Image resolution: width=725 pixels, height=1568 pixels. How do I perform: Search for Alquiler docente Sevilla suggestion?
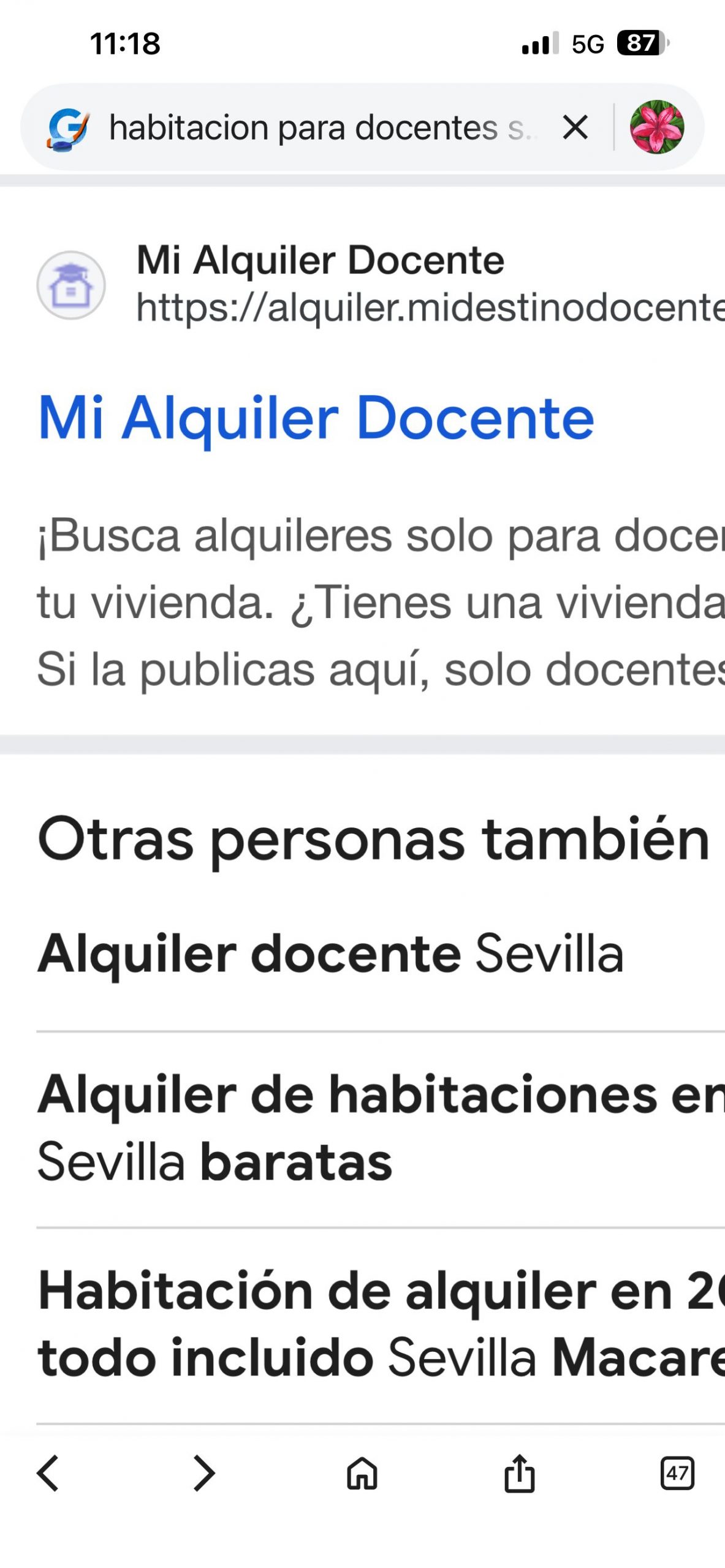pyautogui.click(x=331, y=954)
